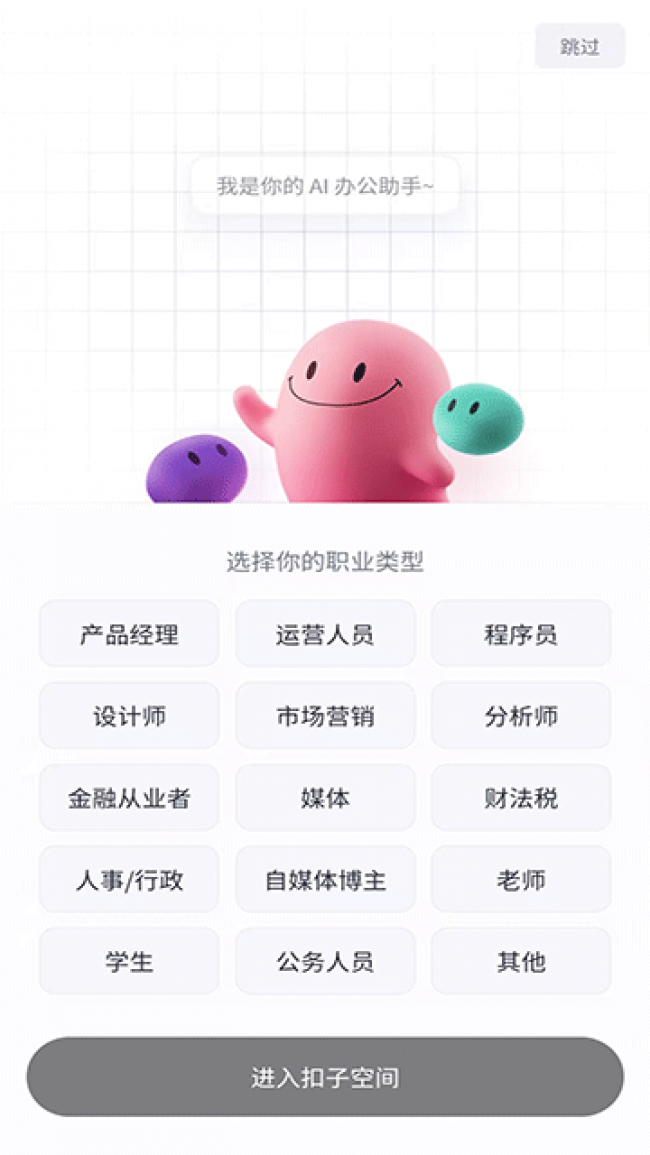The image size is (650, 1155).
Task: Choose the 其他 option
Action: click(x=521, y=962)
